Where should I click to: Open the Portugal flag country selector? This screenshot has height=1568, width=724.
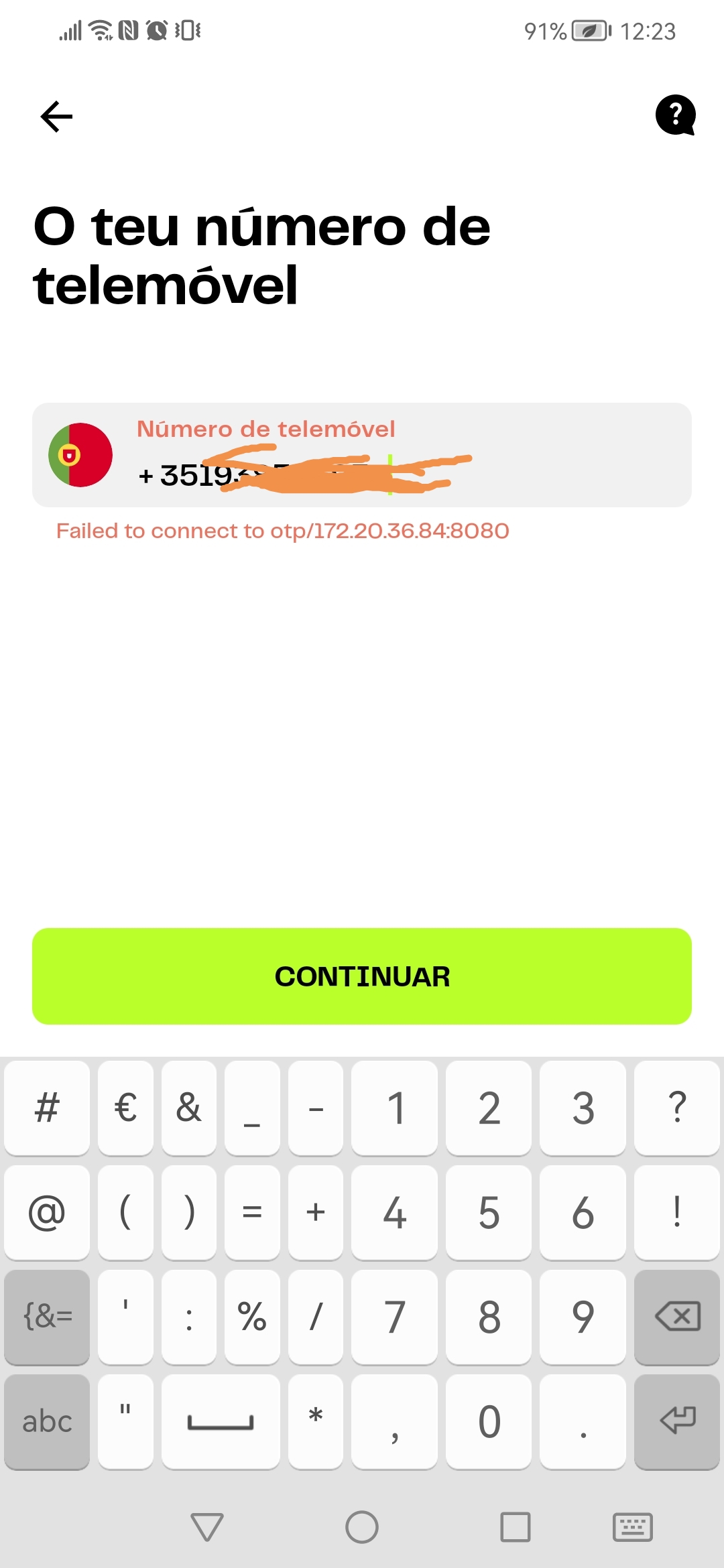(x=80, y=455)
